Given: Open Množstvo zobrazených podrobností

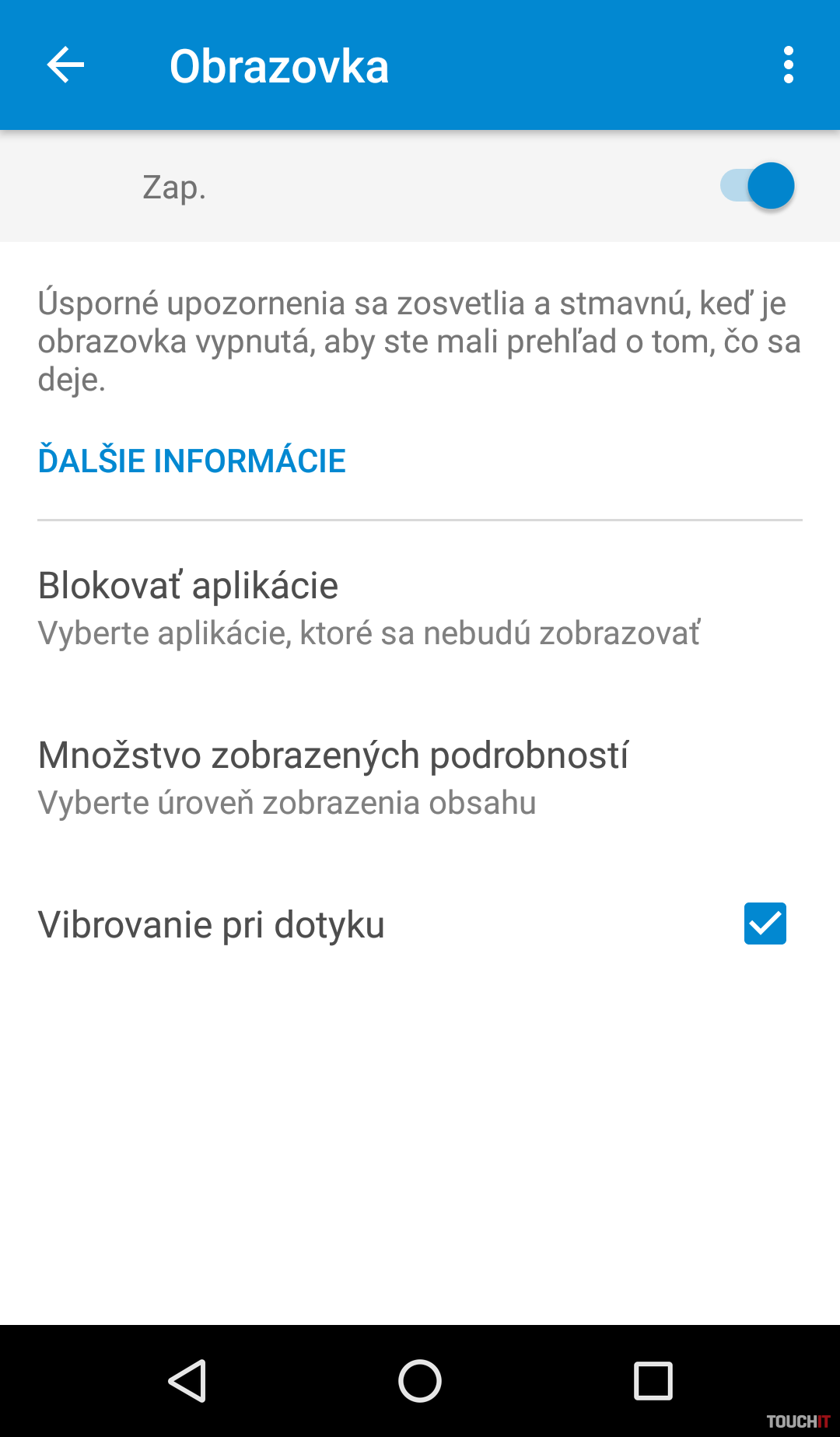Looking at the screenshot, I should (334, 777).
